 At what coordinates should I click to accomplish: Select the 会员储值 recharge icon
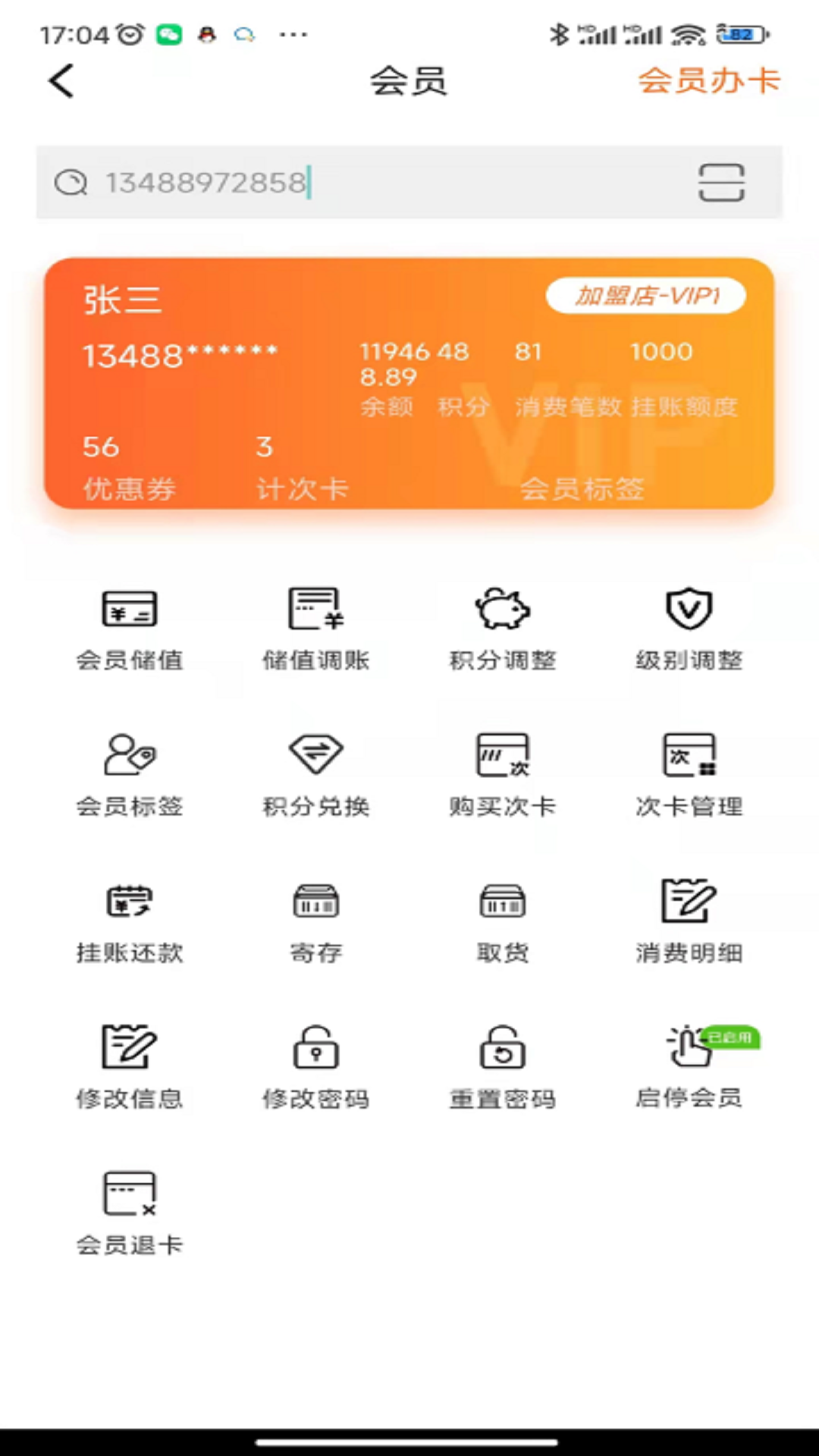[x=130, y=626]
